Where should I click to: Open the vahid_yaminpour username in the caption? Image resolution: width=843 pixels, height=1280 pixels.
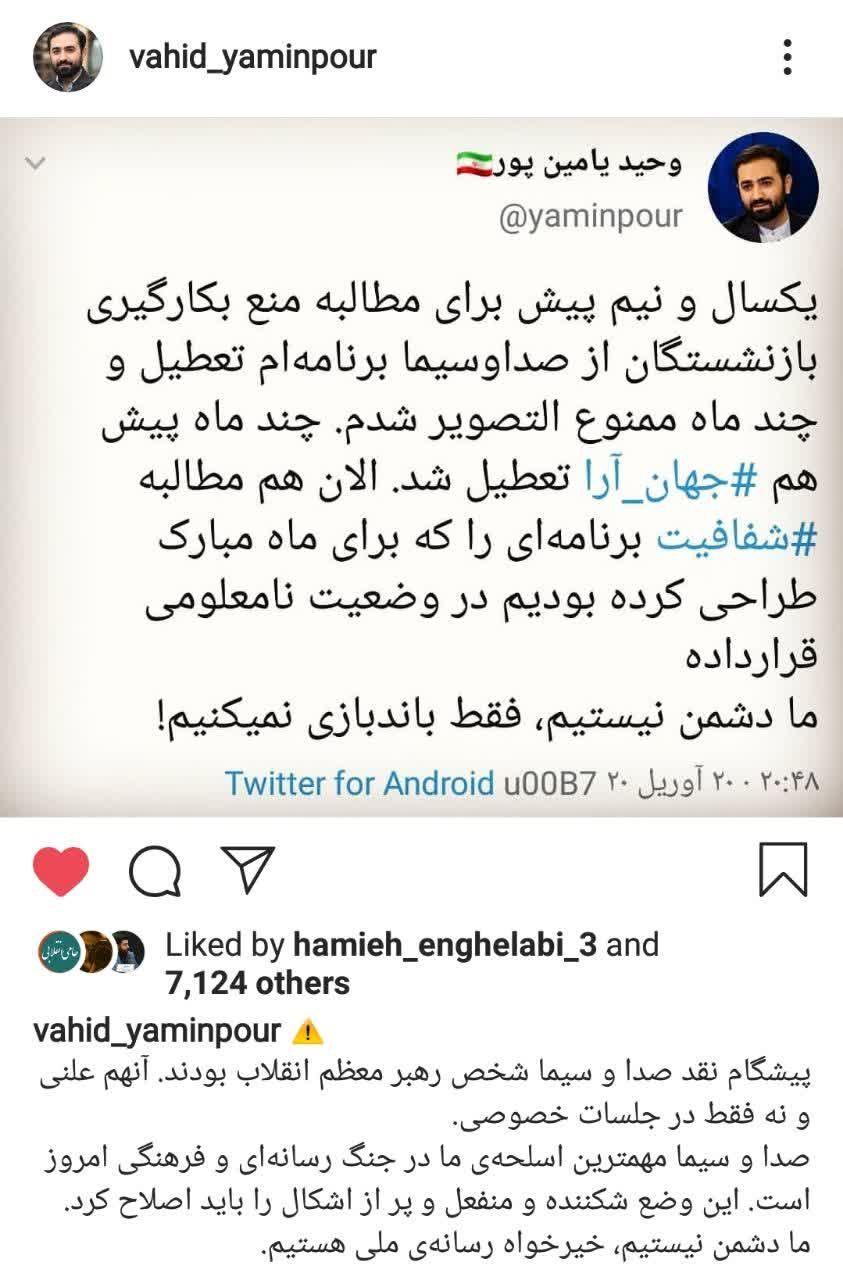tap(158, 1031)
